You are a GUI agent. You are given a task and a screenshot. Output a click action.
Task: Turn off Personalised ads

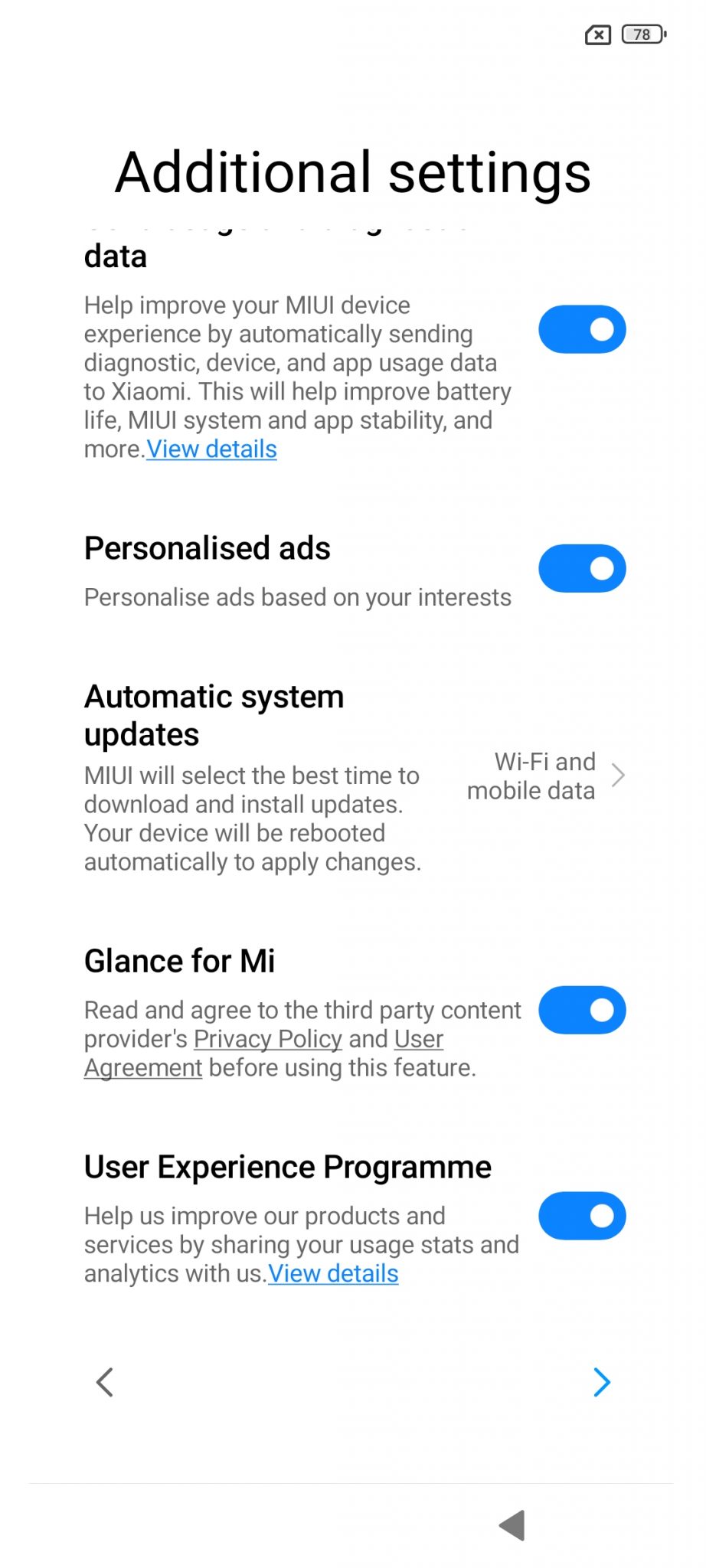582,568
